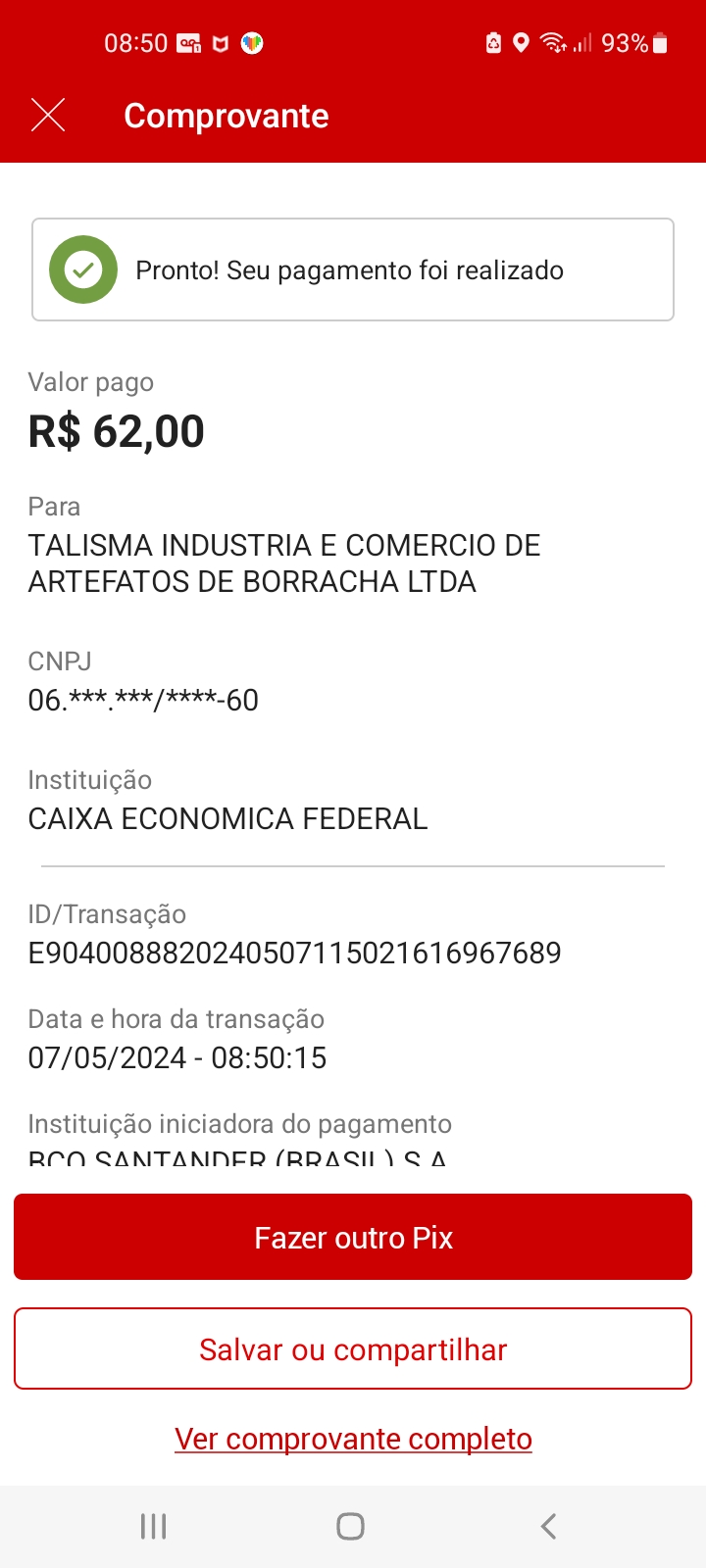The height and width of the screenshot is (1568, 706).
Task: Tap Fazer outro Pix button
Action: 353,1237
